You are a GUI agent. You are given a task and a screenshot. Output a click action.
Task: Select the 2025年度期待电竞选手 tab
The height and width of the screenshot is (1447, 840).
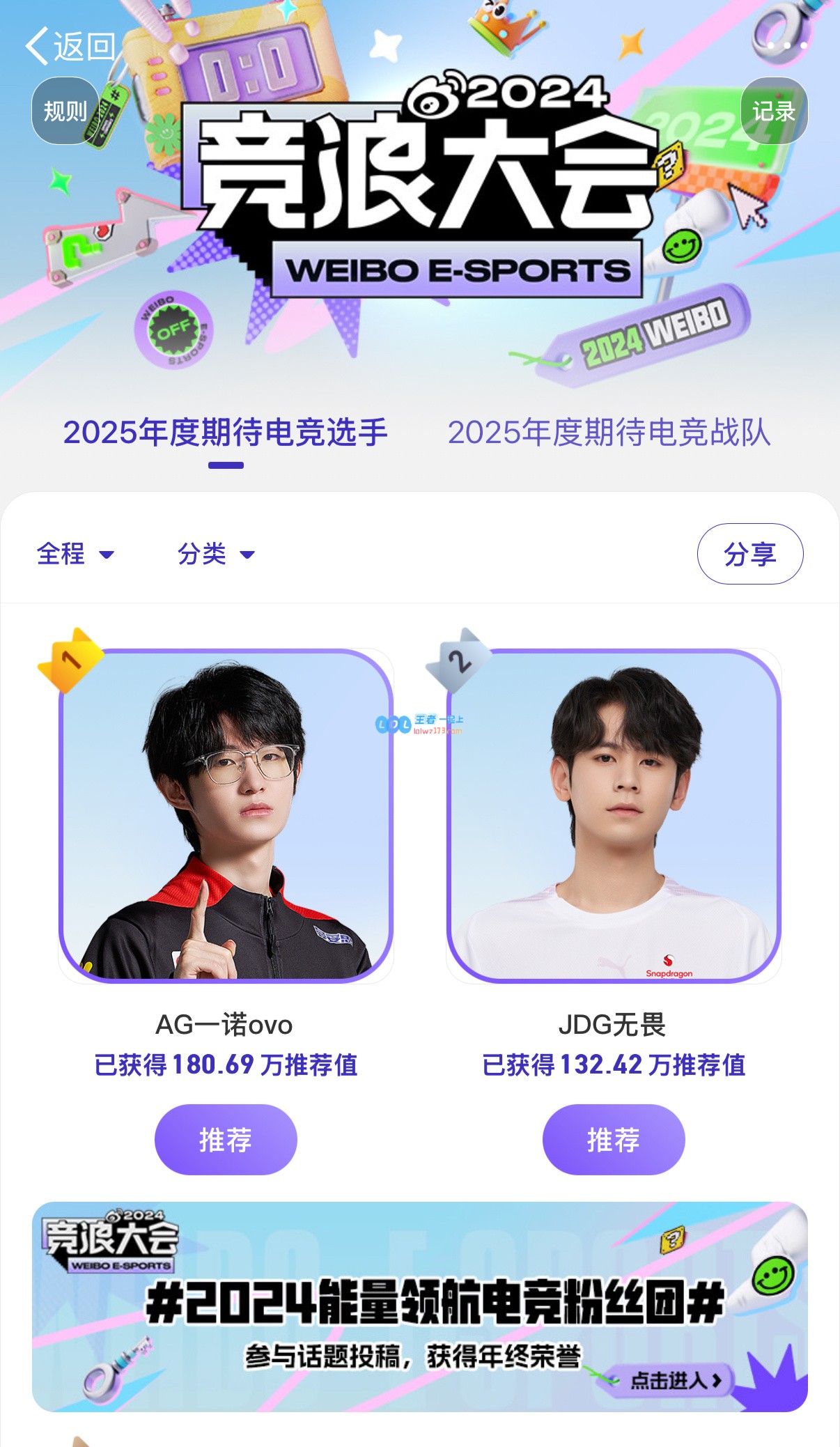click(x=226, y=432)
